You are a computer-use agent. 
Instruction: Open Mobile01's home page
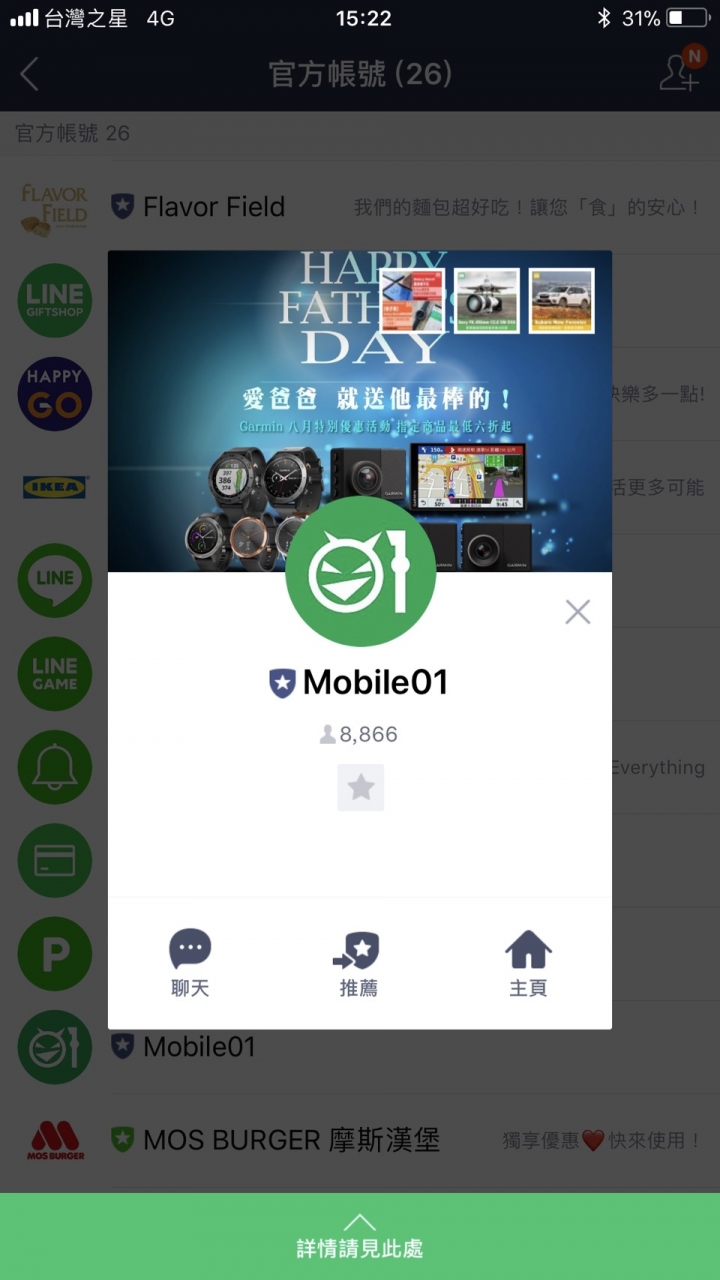tap(528, 963)
